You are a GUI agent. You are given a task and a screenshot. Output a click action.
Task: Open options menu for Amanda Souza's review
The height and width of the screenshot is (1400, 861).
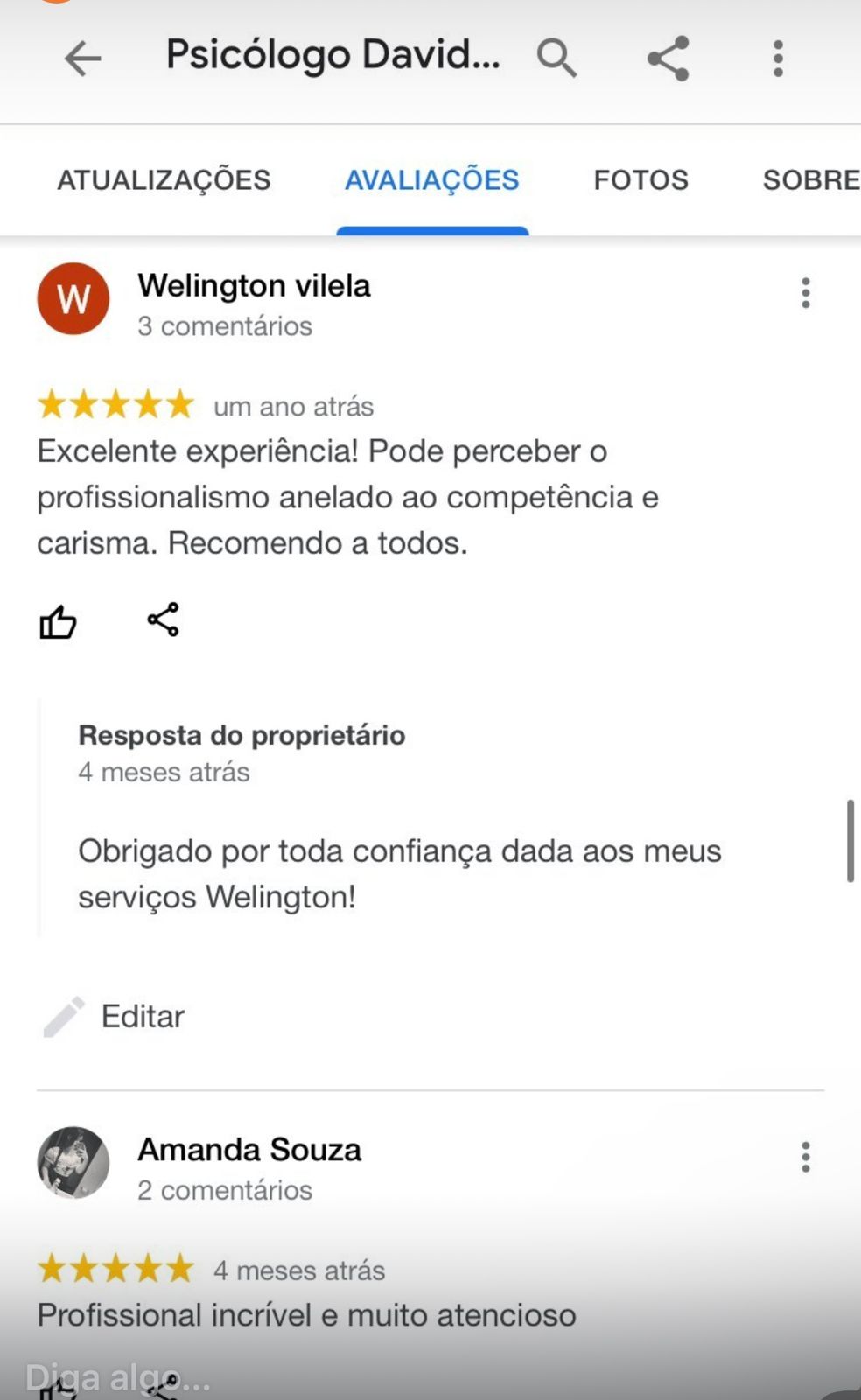click(x=806, y=1158)
